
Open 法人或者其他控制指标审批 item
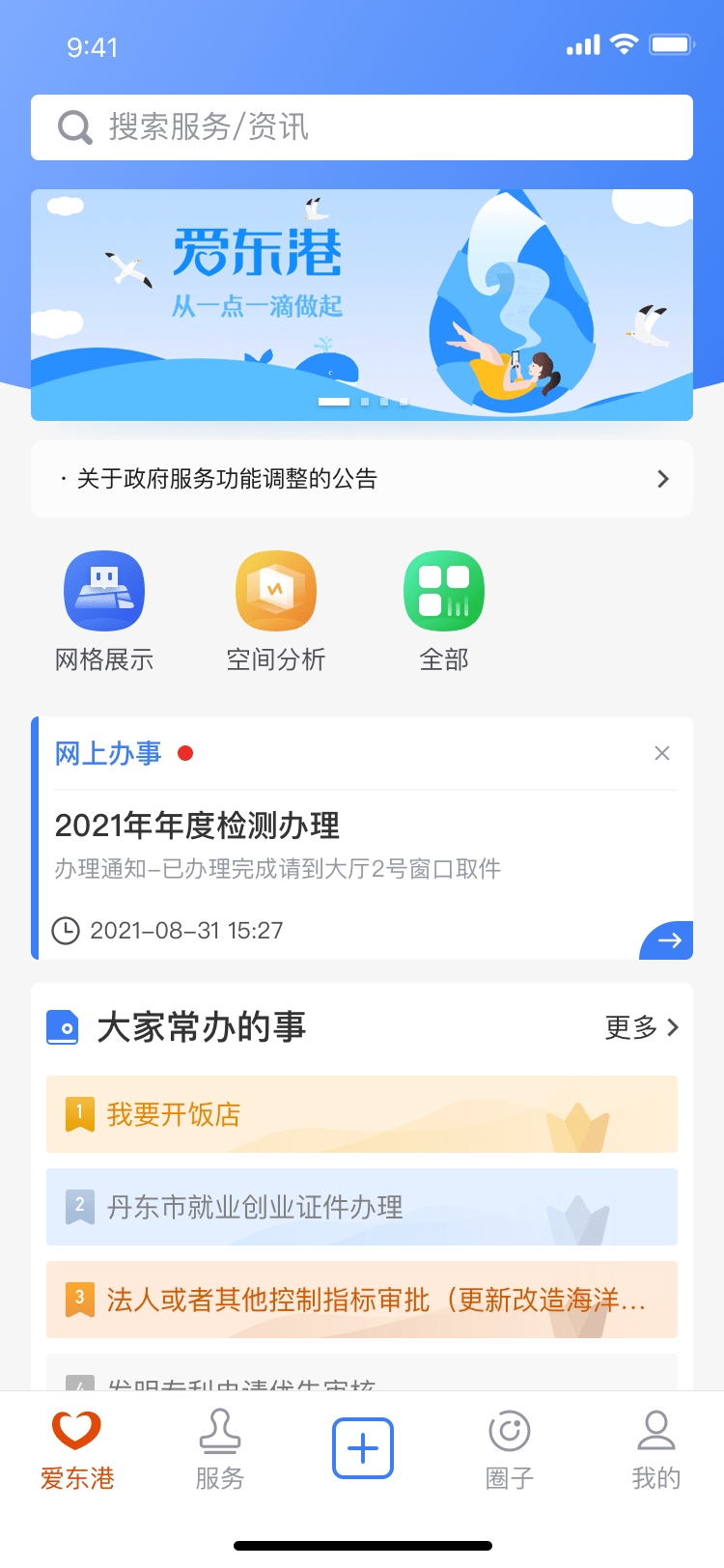[362, 1300]
